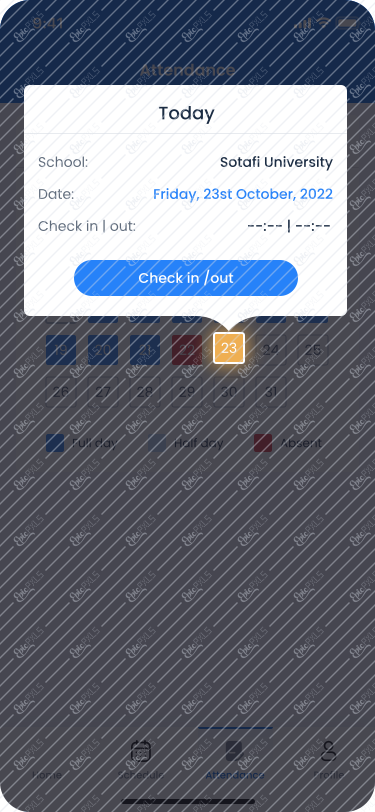375x812 pixels.
Task: Switch to the Profile tab
Action: coord(328,760)
